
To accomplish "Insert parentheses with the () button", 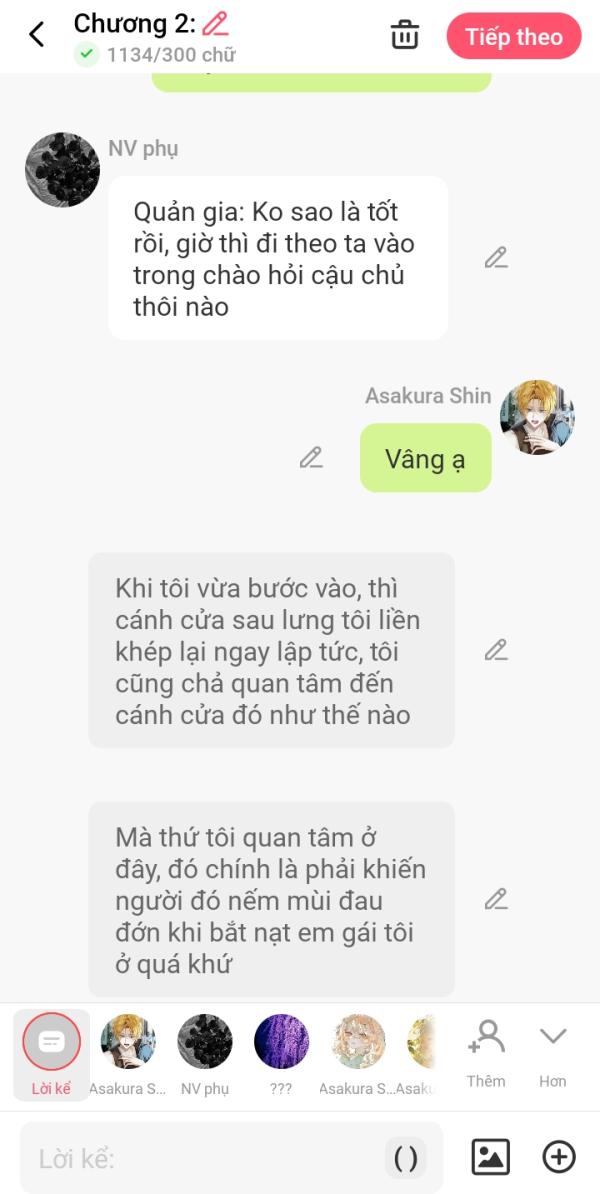I will [406, 1158].
